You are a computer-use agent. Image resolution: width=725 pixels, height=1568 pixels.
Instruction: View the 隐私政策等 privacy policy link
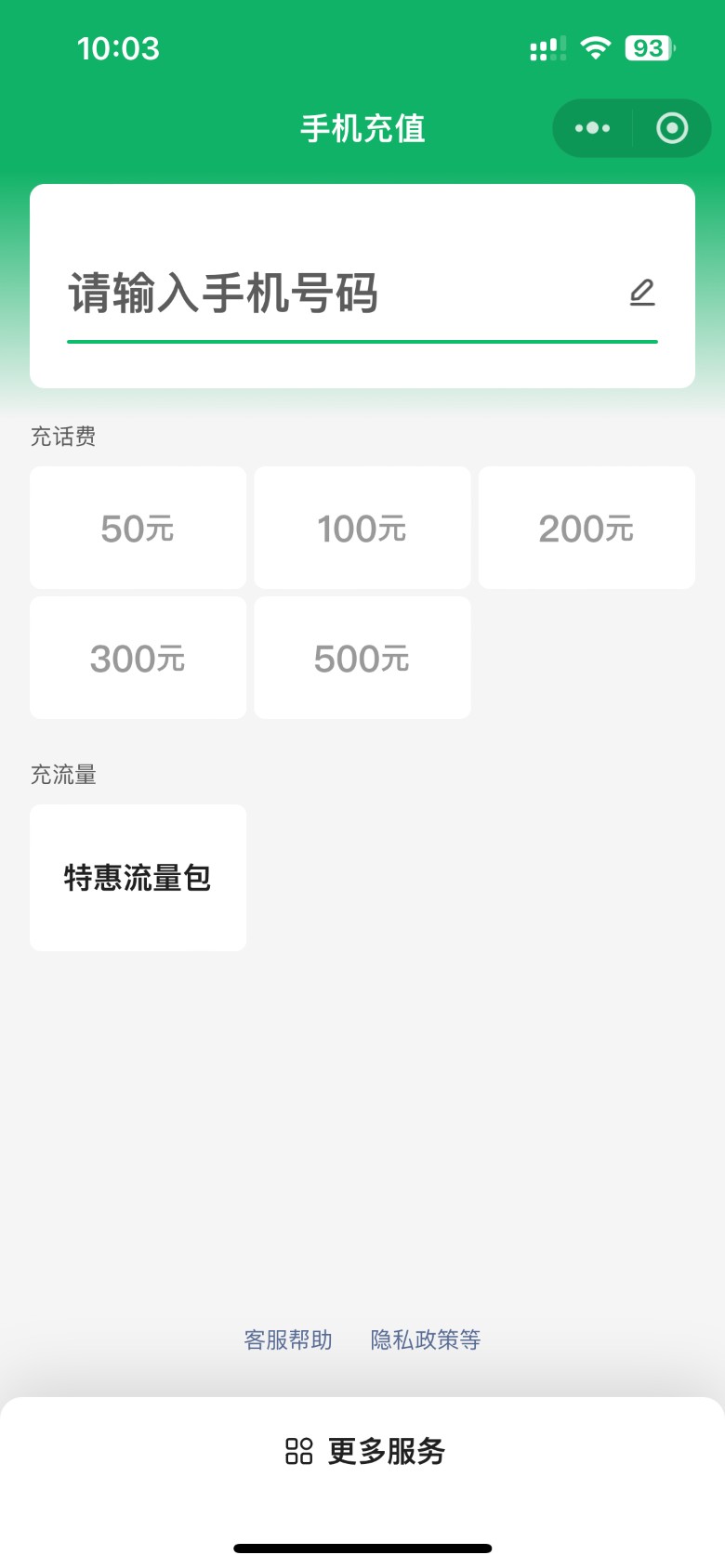pyautogui.click(x=426, y=1339)
